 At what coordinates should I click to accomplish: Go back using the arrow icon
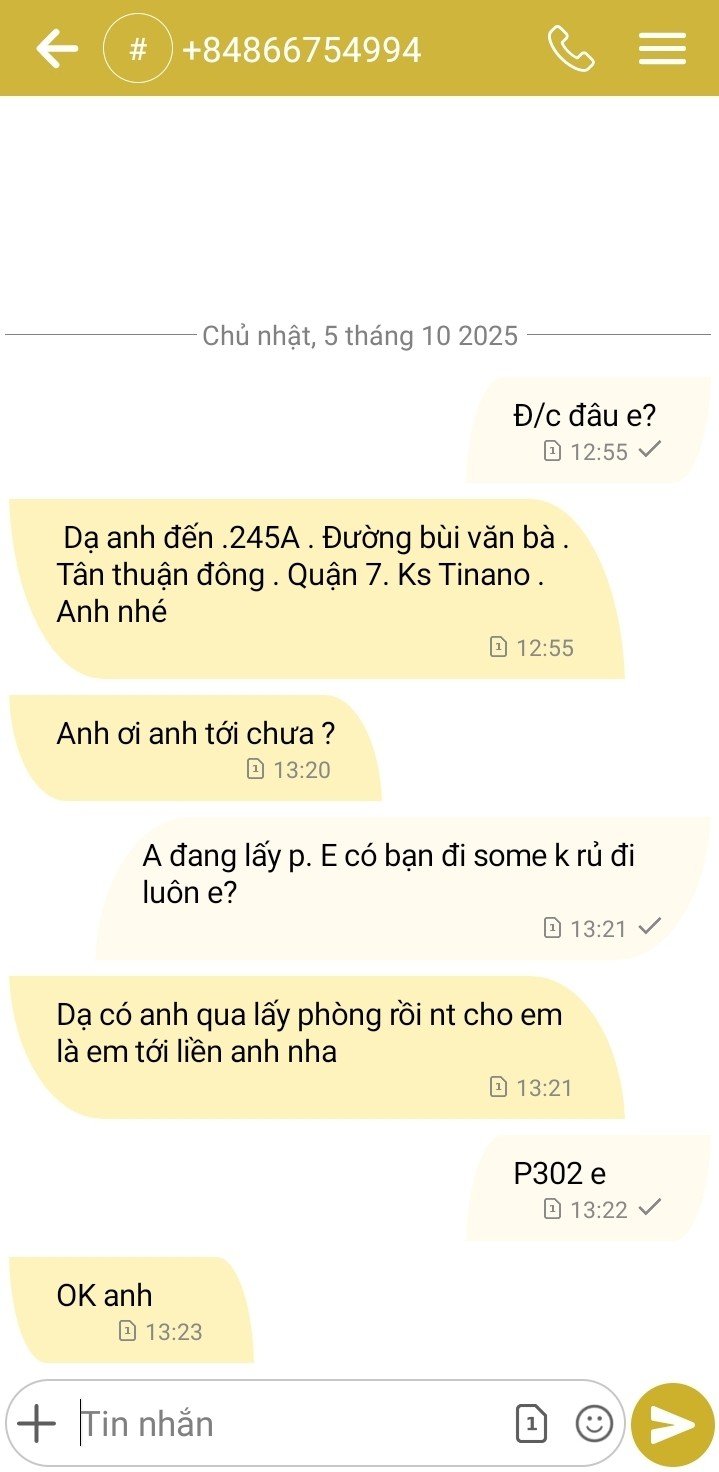57,48
